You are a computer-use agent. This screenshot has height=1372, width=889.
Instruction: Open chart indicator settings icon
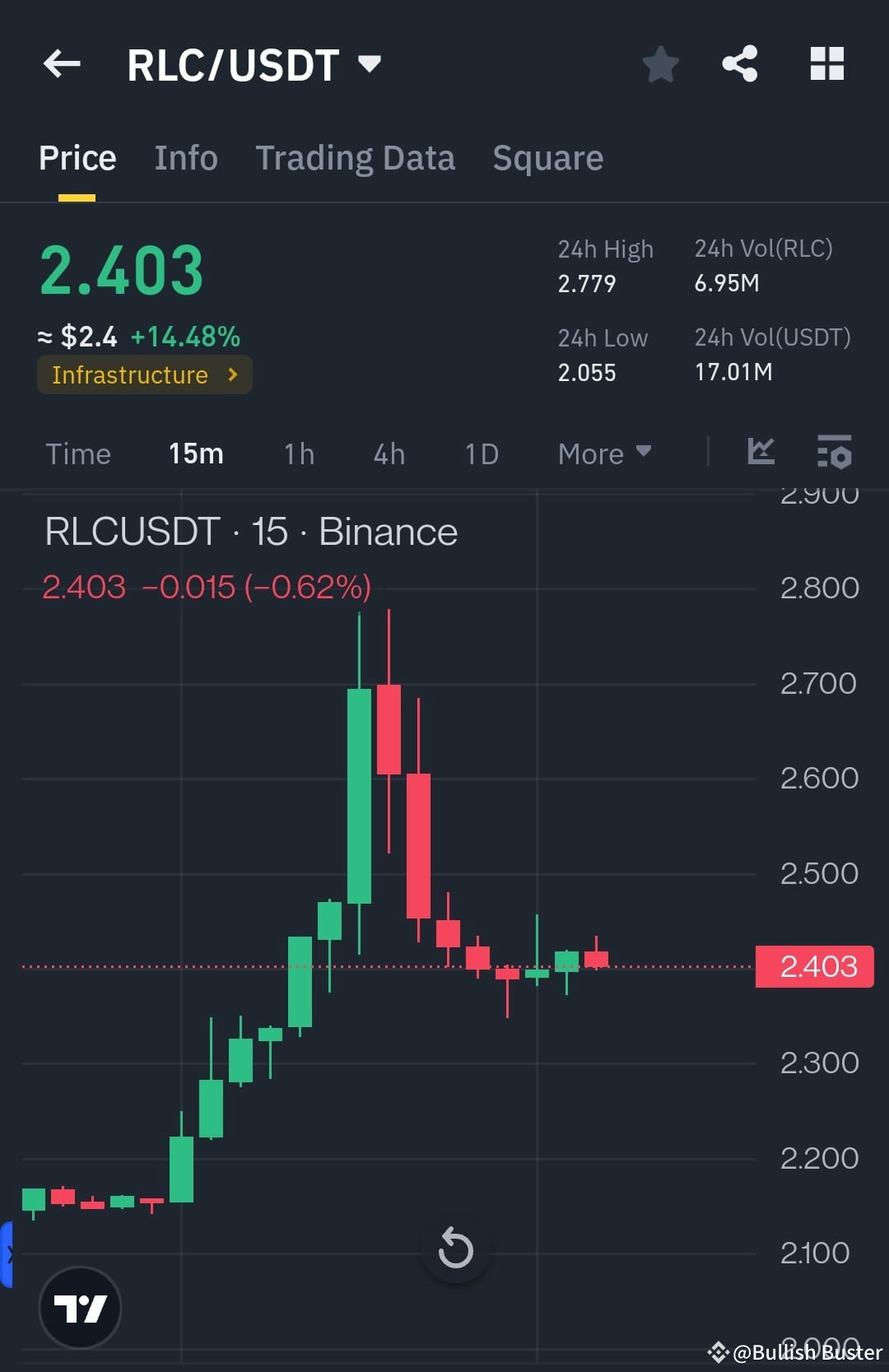pyautogui.click(x=834, y=453)
